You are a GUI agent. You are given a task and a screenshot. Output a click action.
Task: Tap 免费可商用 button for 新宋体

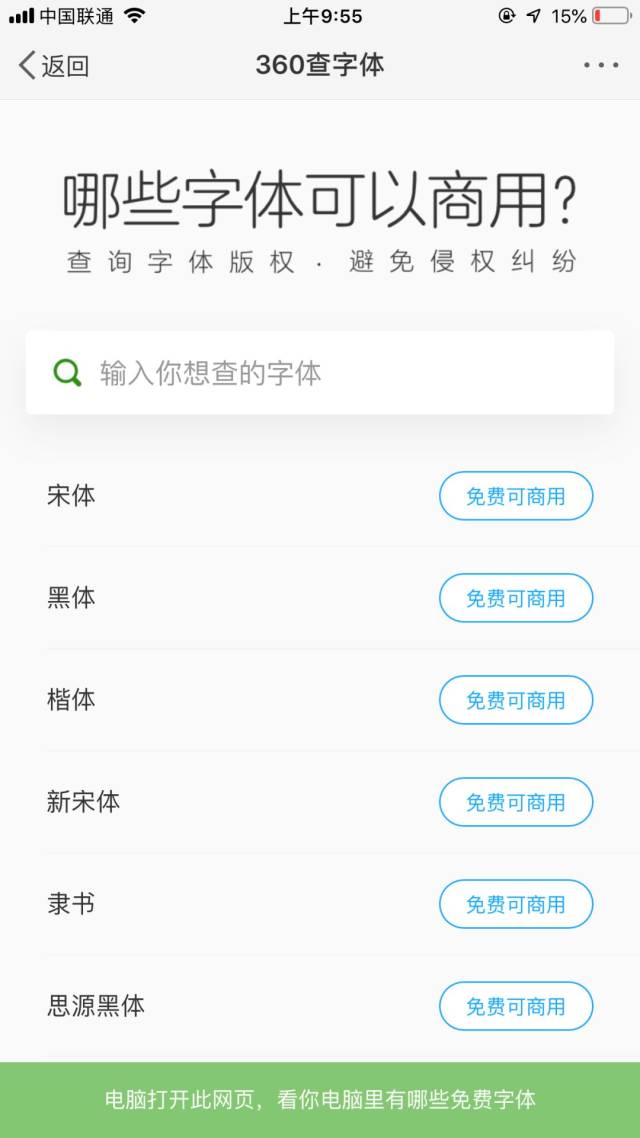coord(516,802)
